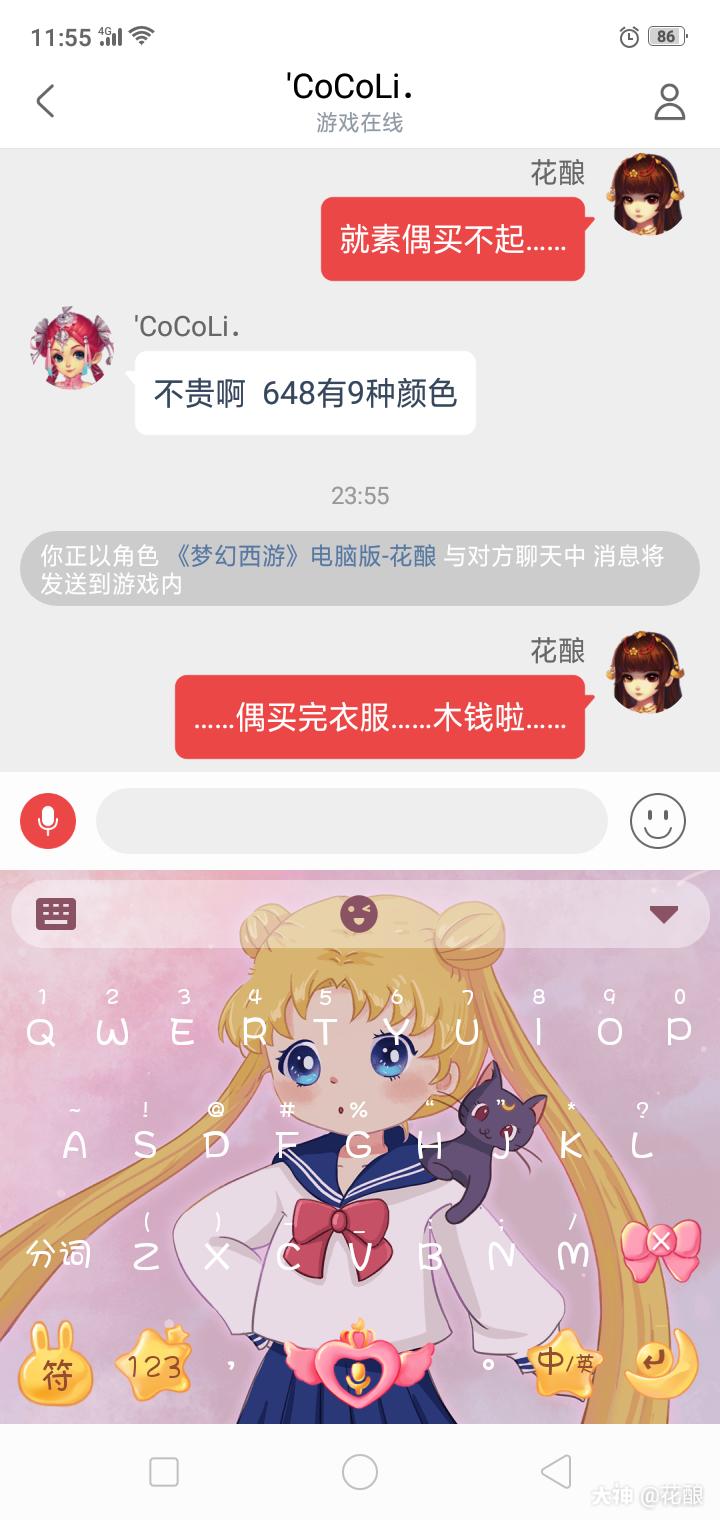Open the emoji smiley picker
This screenshot has width=720, height=1520.
coord(657,821)
